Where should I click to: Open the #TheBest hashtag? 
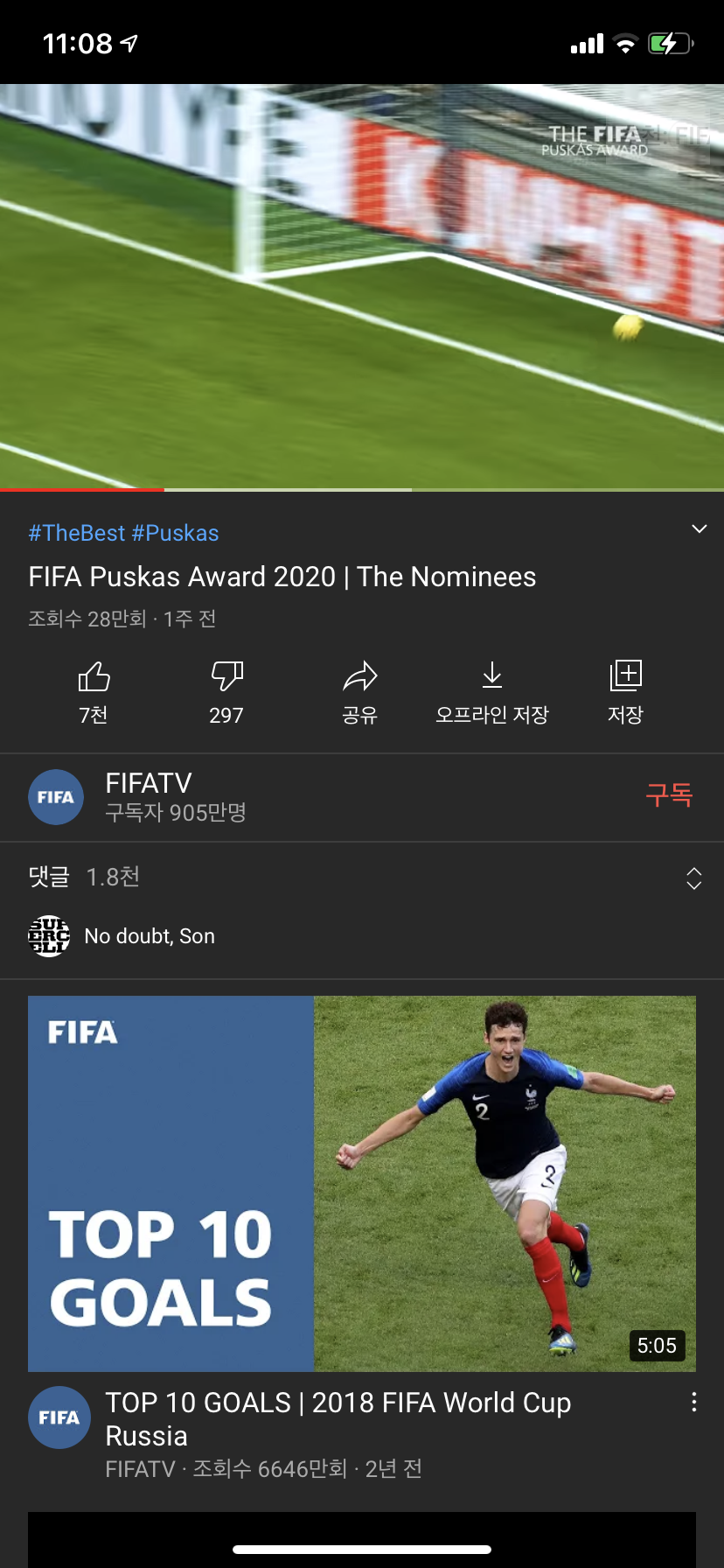pos(77,533)
